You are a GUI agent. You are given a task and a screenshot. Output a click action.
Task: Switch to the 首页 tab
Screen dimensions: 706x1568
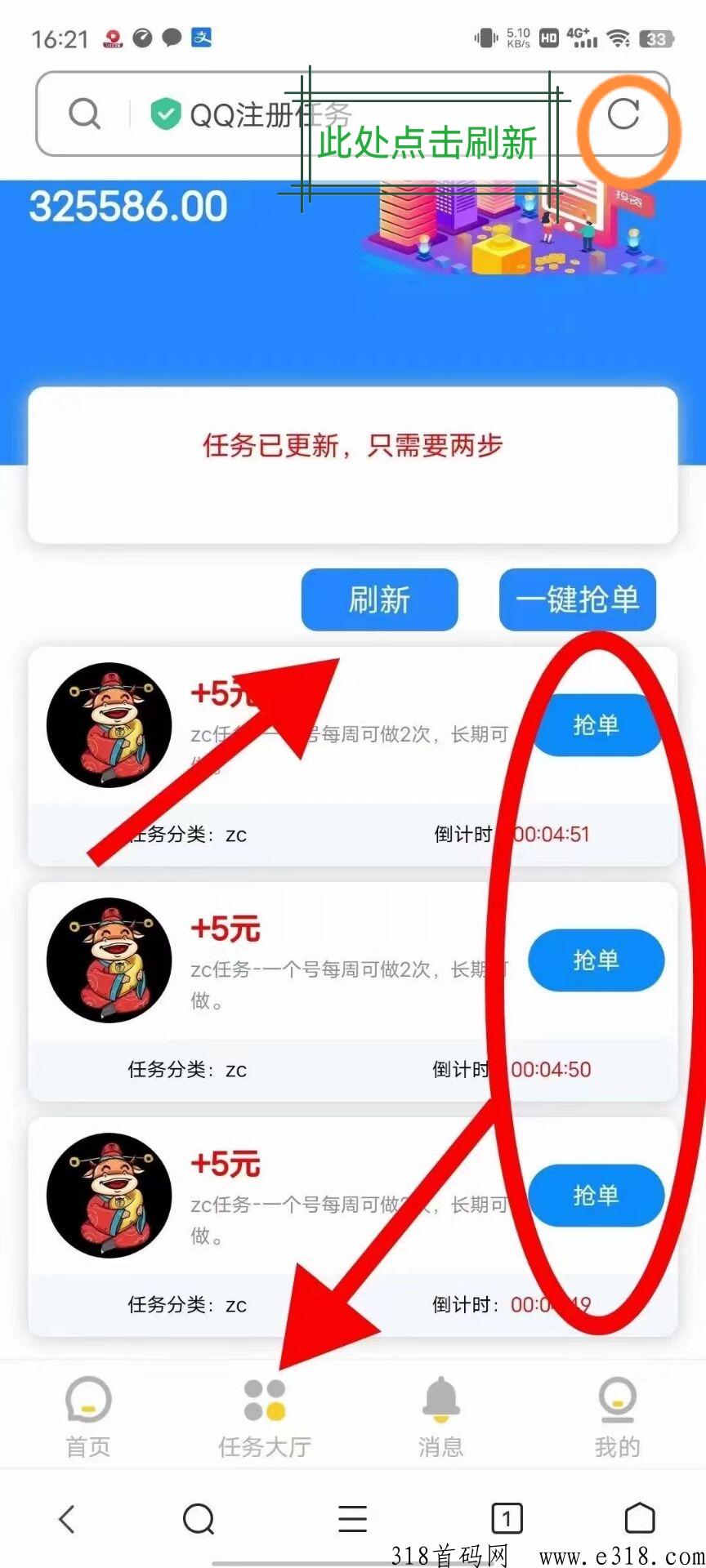click(88, 1417)
